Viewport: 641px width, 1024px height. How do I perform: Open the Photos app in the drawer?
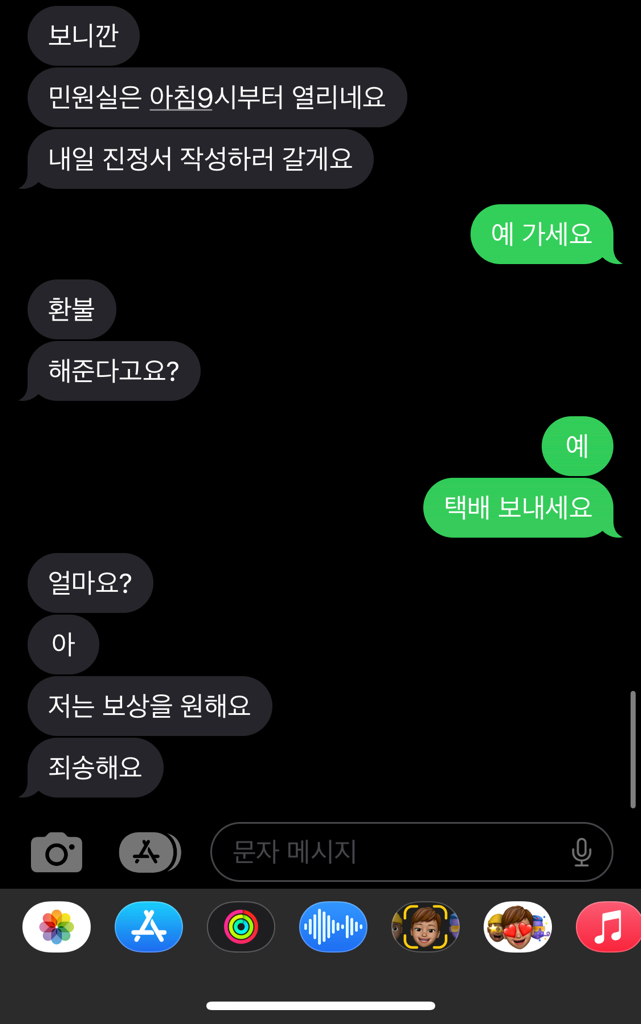pos(57,927)
